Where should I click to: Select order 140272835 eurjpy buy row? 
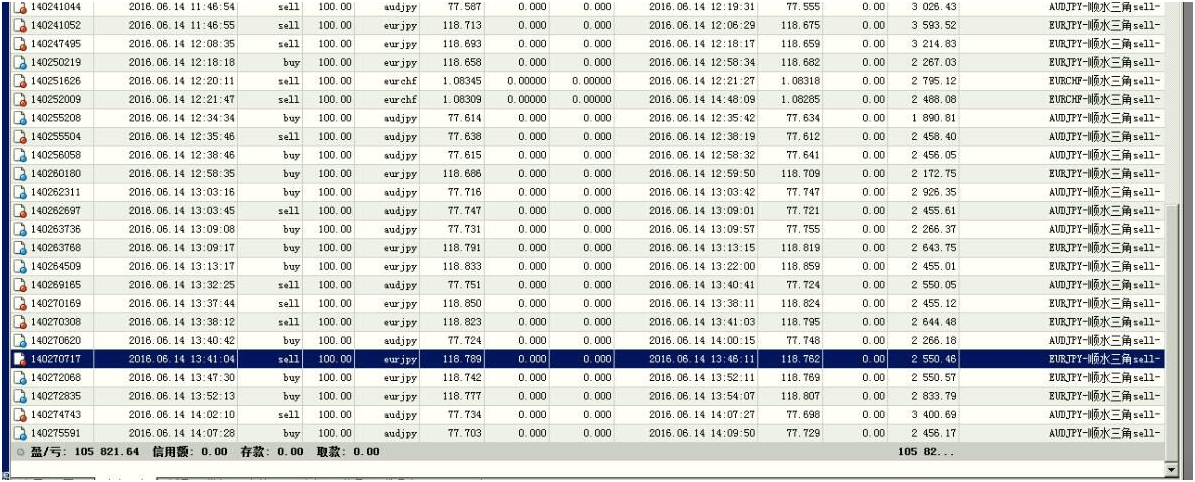(588, 397)
